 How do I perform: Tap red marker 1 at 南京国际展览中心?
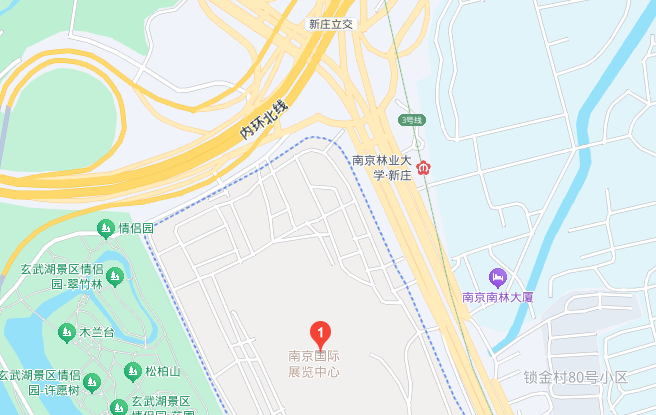319,333
